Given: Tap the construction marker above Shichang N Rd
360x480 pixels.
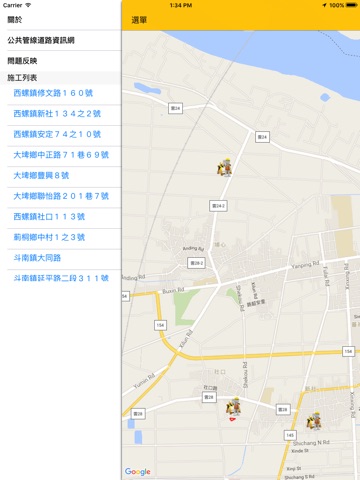Looking at the screenshot, I should (x=314, y=421).
